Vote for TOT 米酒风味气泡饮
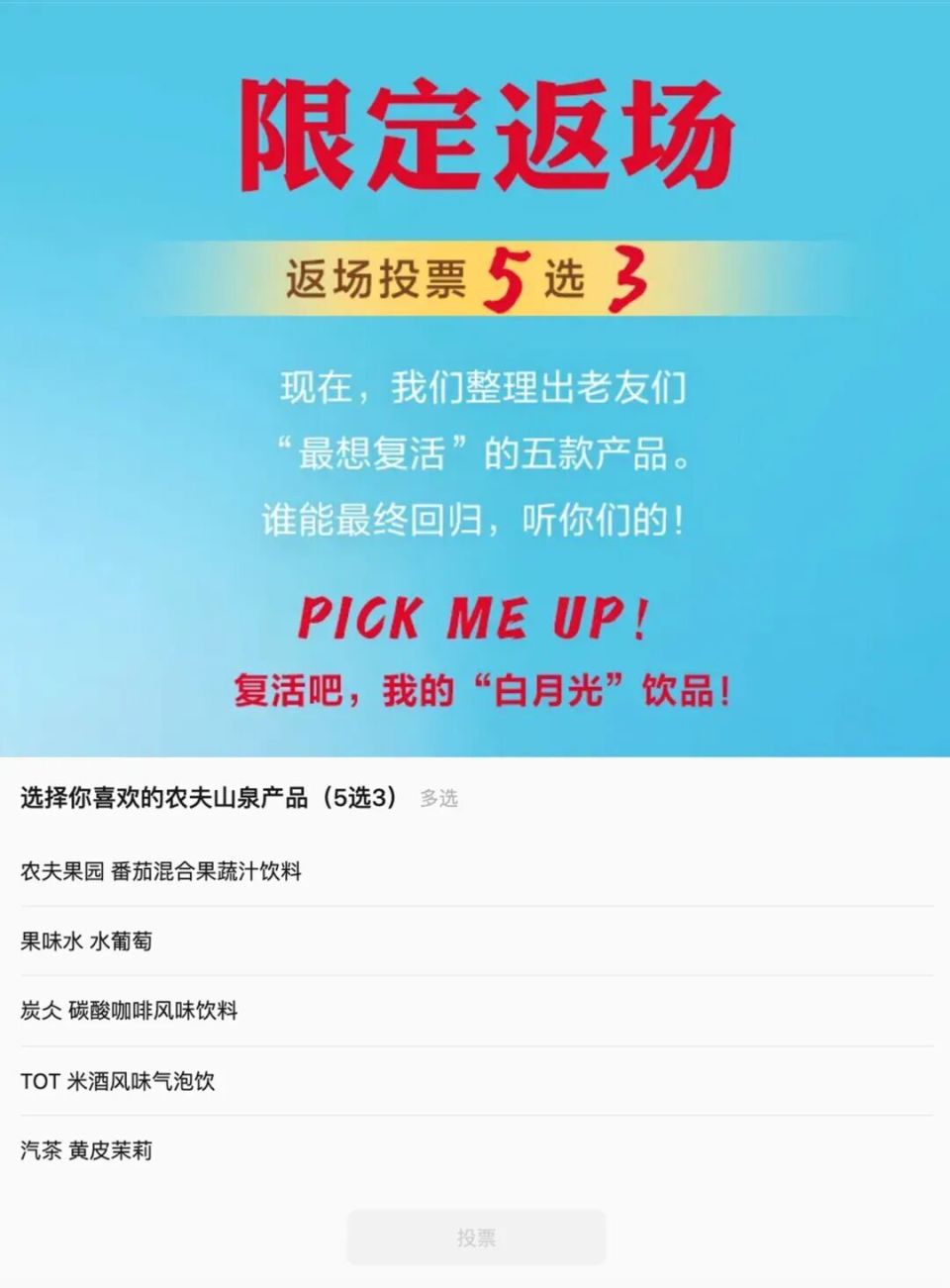Viewport: 950px width, 1288px height. coord(118,1081)
